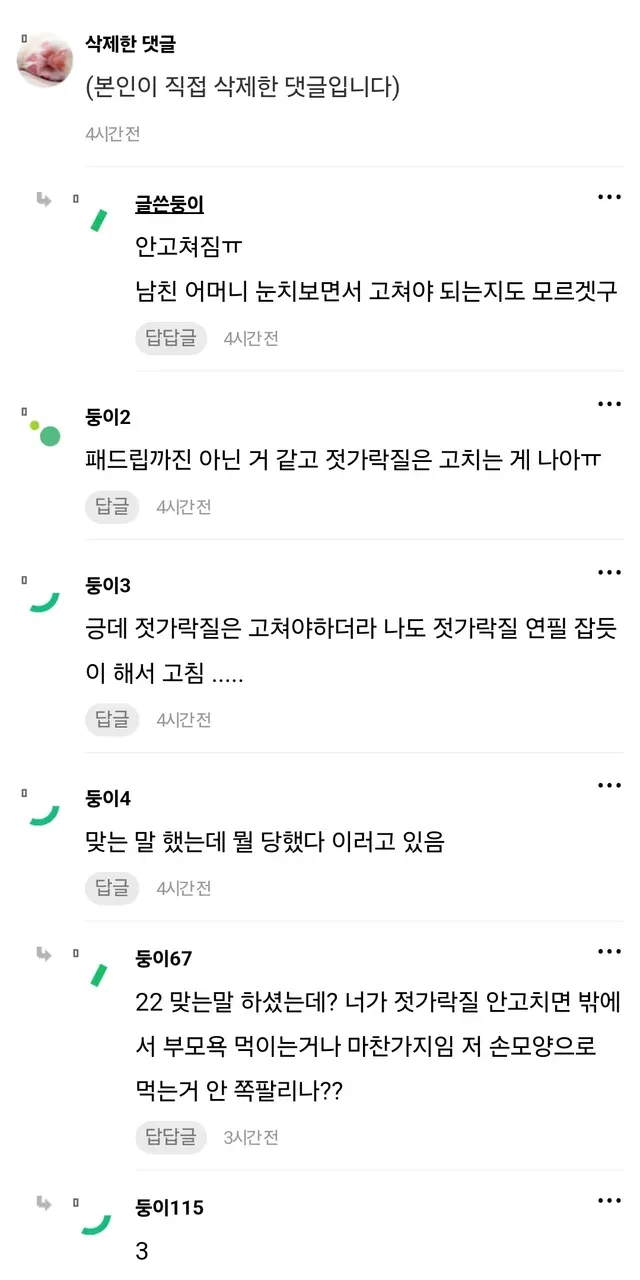Viewport: 640px width, 1280px height.
Task: Reply to 둥이2's comment with 답글
Action: coord(112,507)
